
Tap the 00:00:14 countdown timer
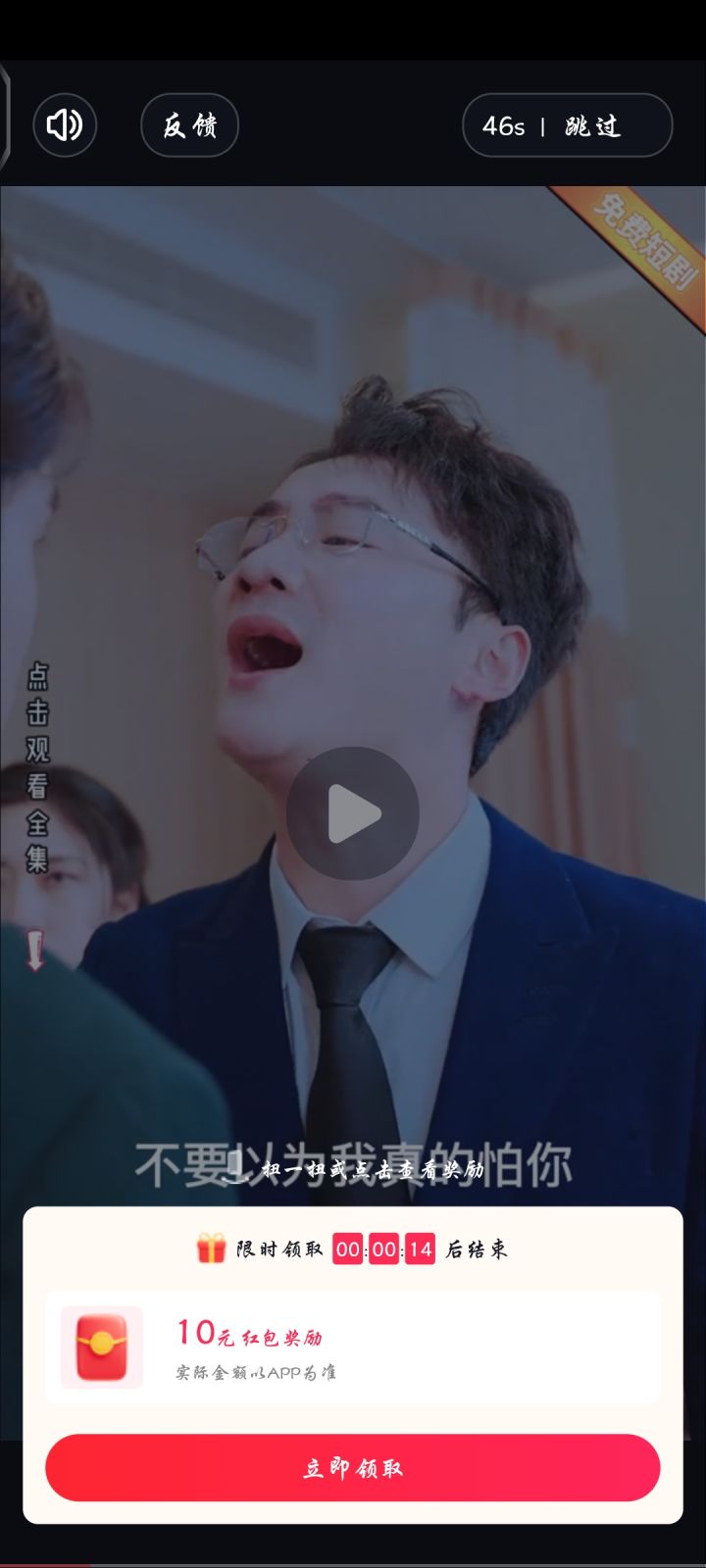coord(382,1249)
